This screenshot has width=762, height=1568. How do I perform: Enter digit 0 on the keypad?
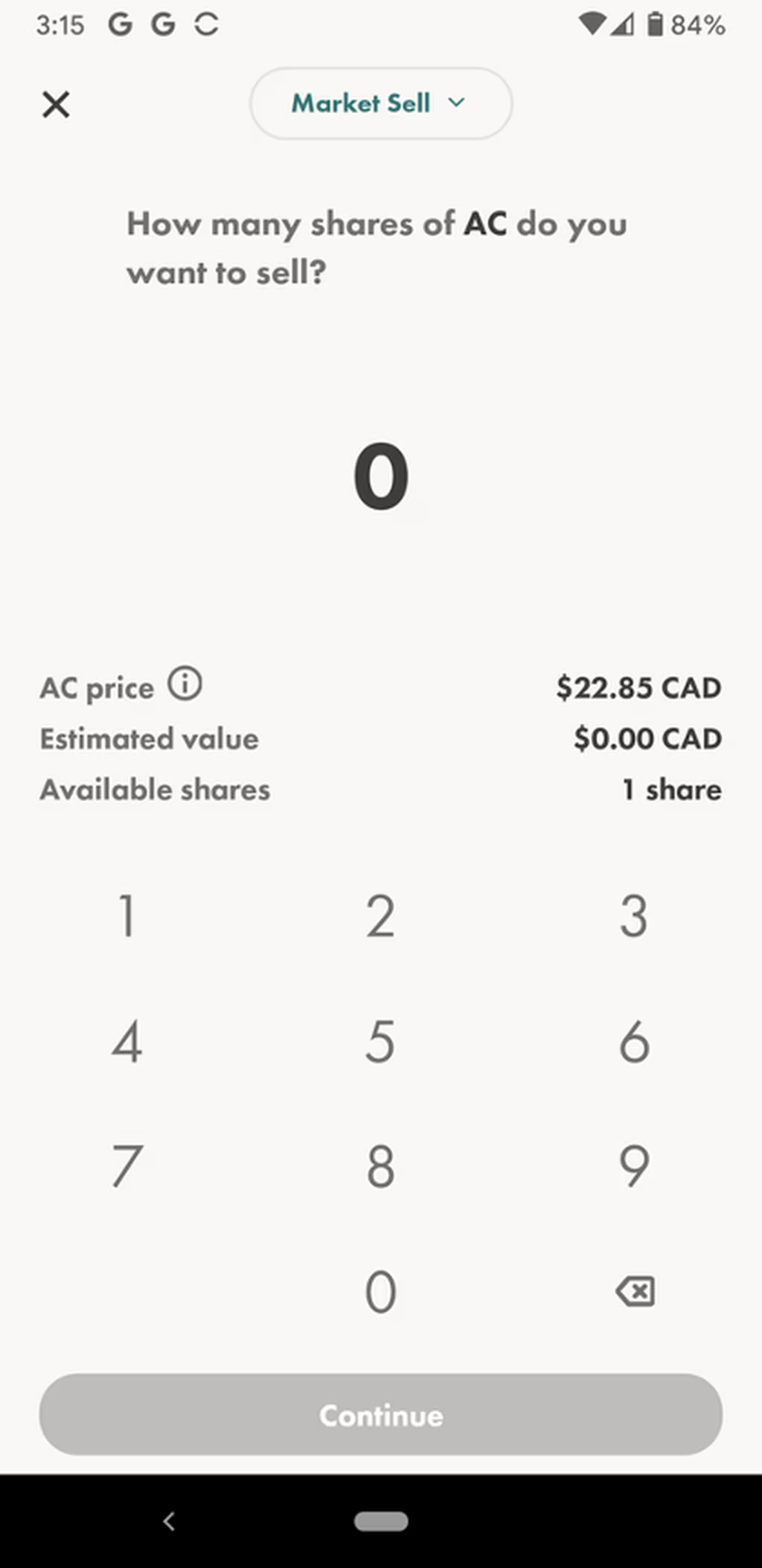click(380, 1291)
